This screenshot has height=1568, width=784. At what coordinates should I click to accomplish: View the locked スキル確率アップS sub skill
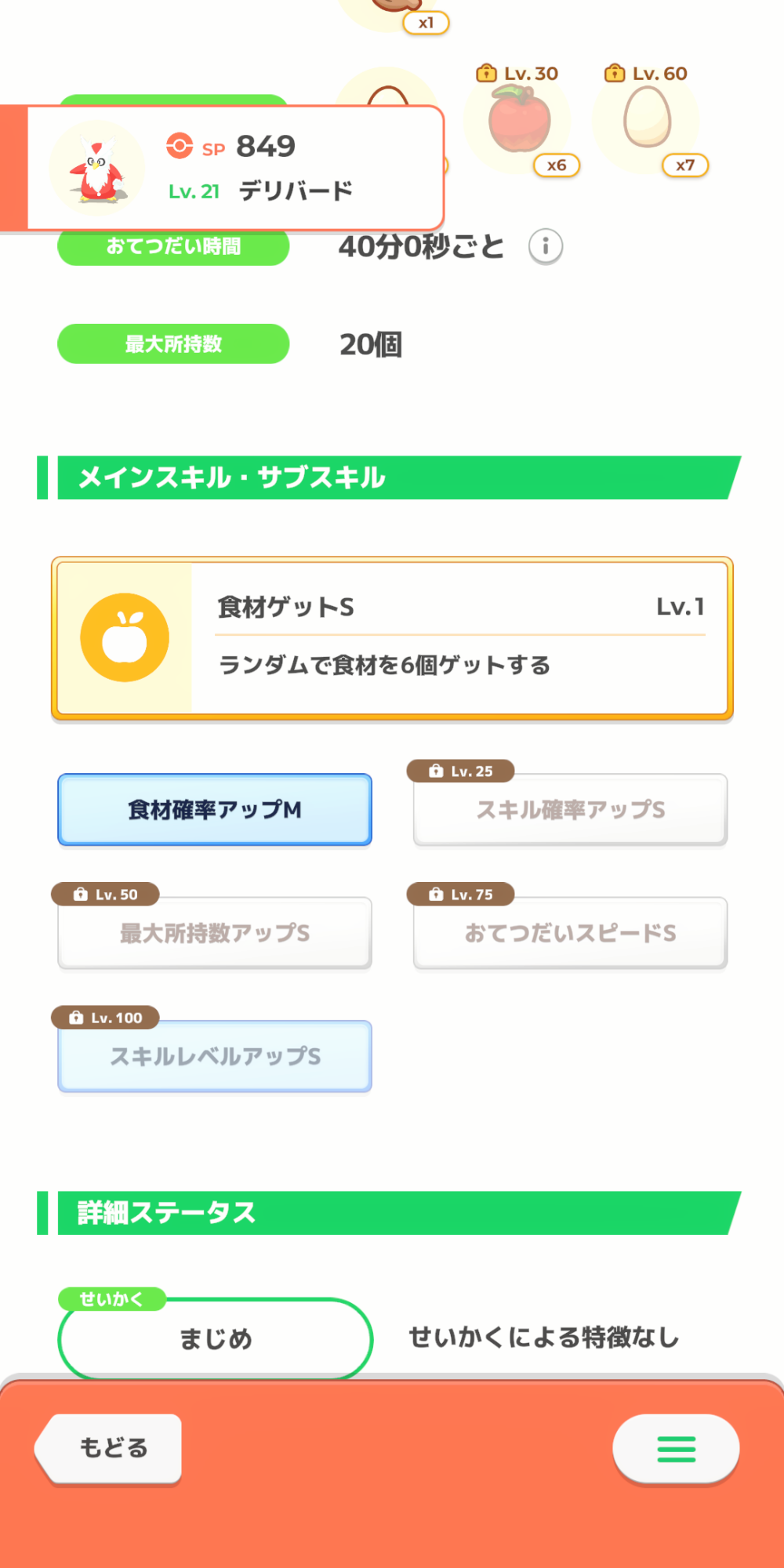click(571, 810)
